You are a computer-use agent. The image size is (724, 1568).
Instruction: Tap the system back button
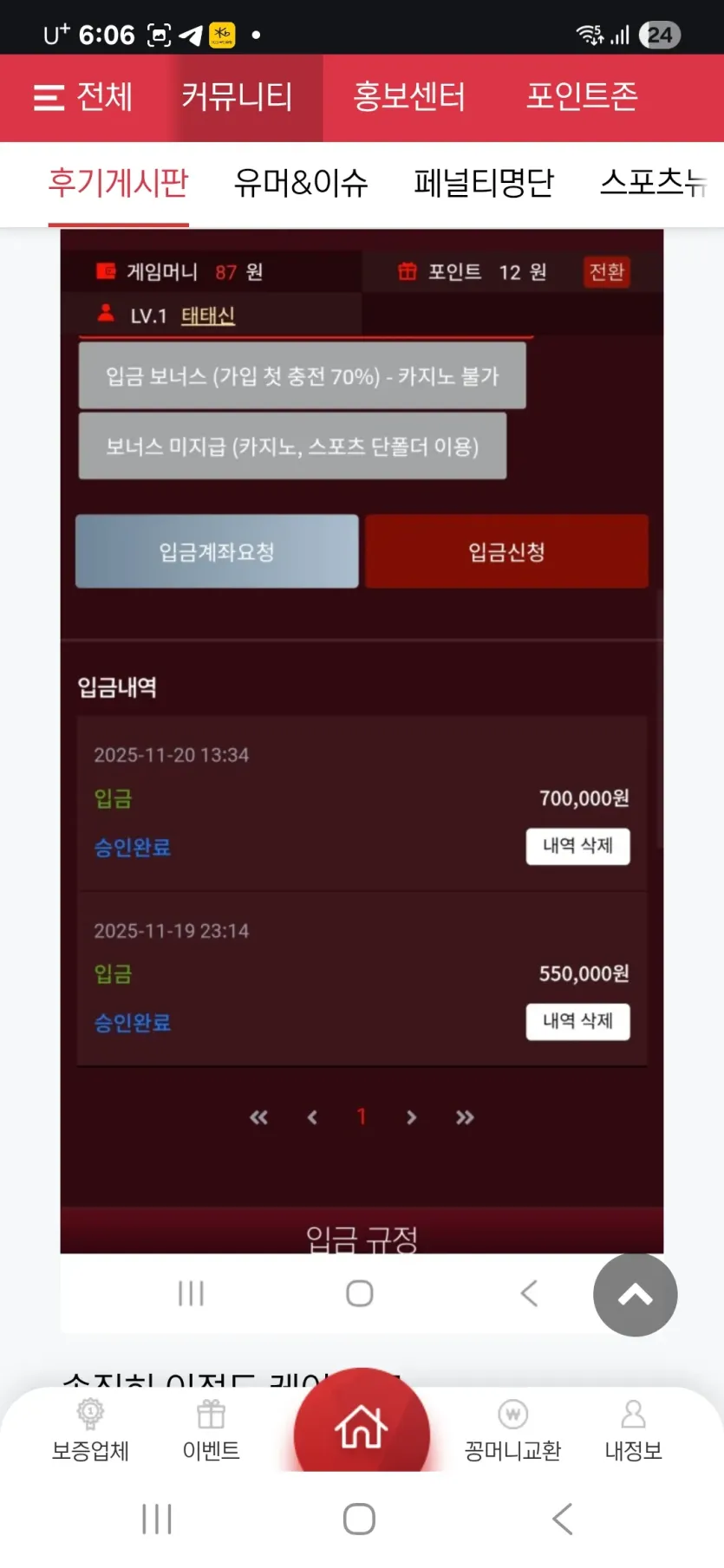click(x=563, y=1519)
